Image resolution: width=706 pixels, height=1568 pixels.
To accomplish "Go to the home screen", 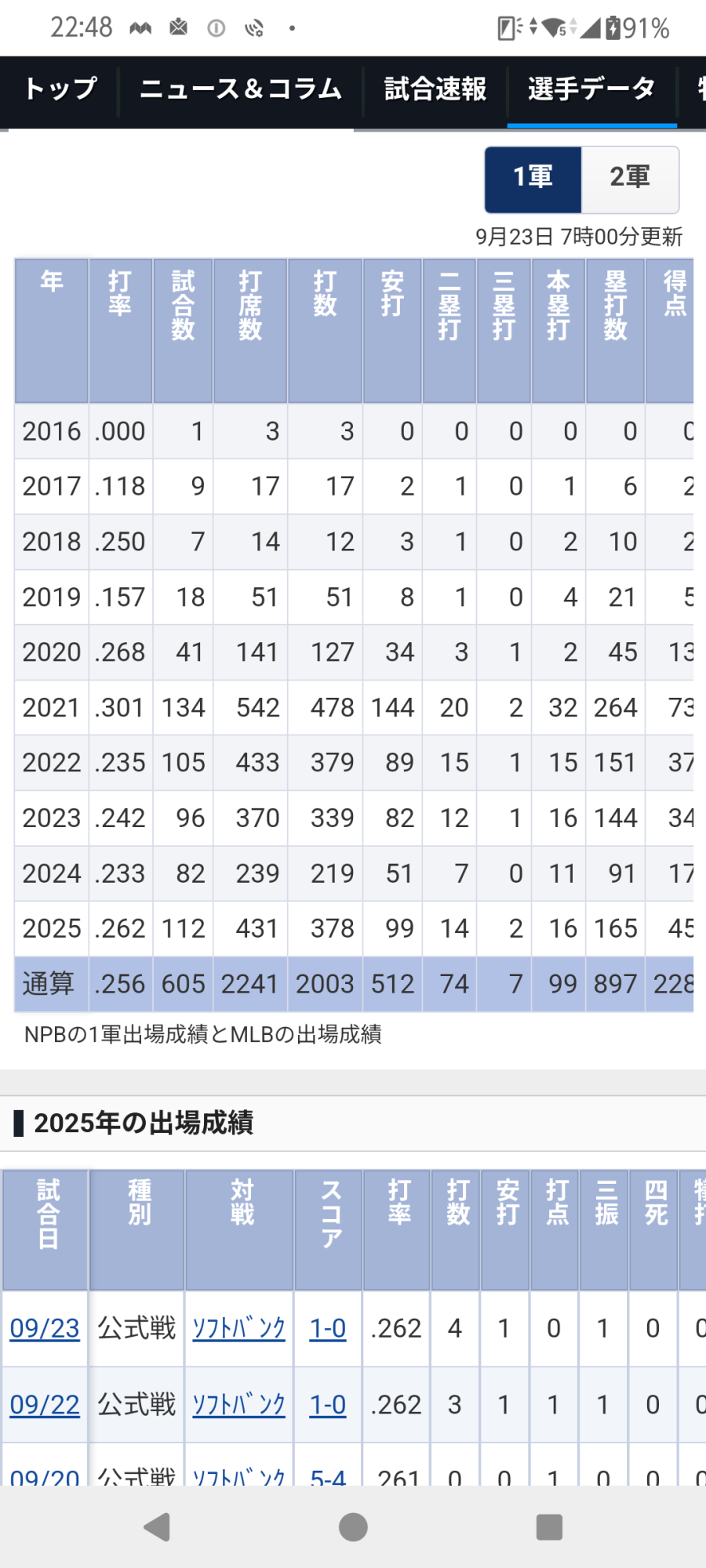I will 353,1526.
